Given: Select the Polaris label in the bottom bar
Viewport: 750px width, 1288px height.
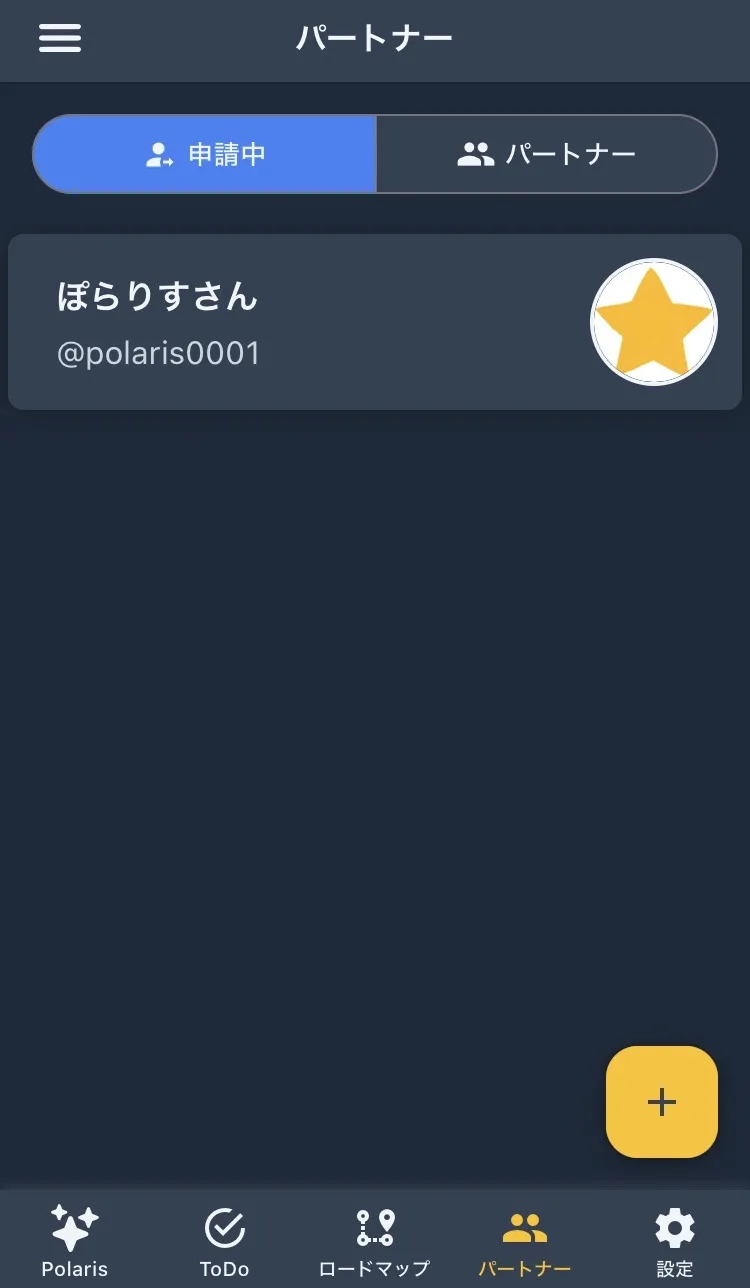Looking at the screenshot, I should click(74, 1268).
